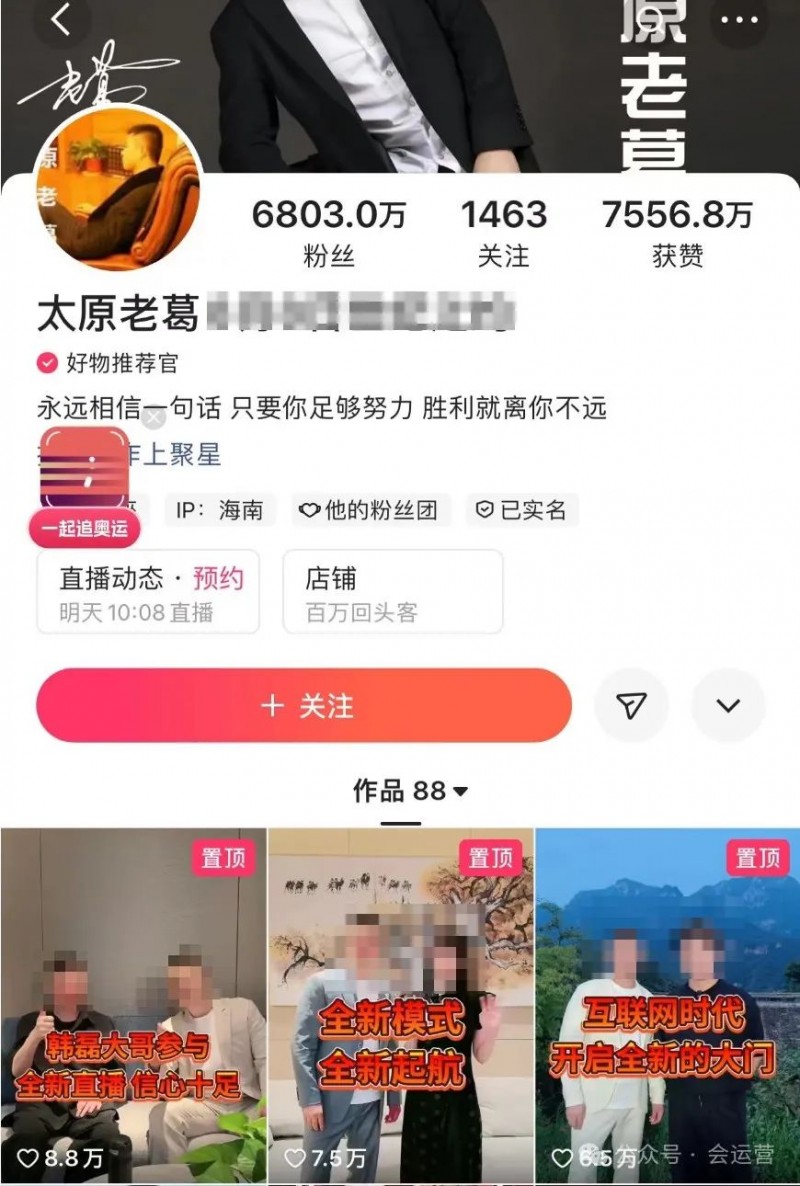Open 他的粉丝团 fan group chip
The height and width of the screenshot is (1186, 800).
point(371,510)
